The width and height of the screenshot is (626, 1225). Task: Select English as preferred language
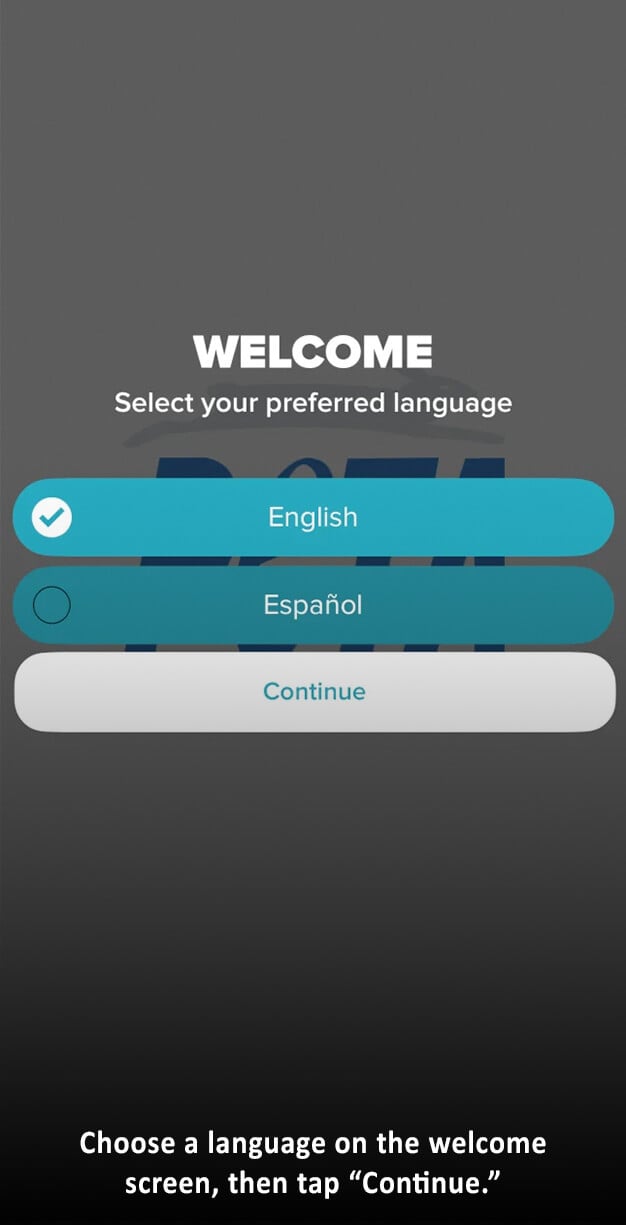312,517
